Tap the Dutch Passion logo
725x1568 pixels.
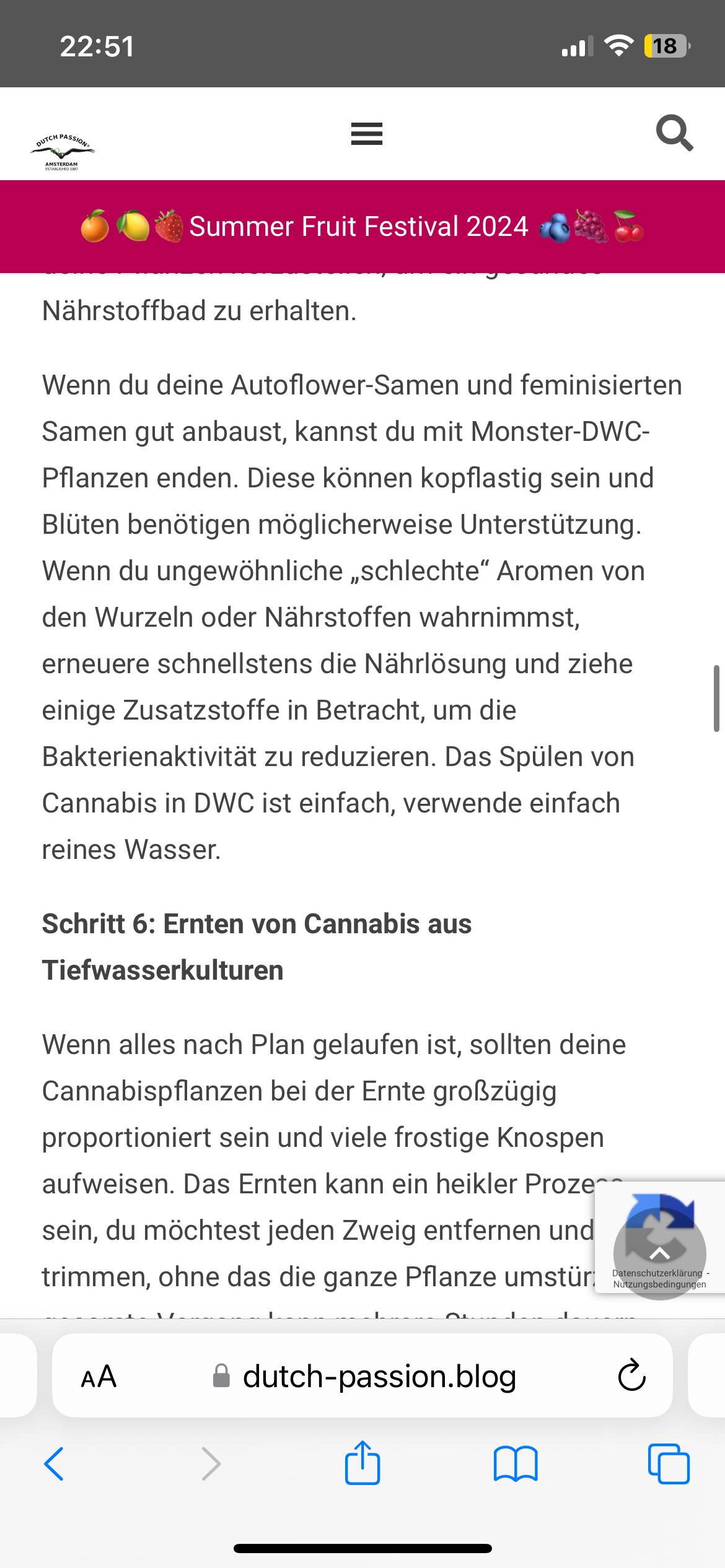coord(62,151)
